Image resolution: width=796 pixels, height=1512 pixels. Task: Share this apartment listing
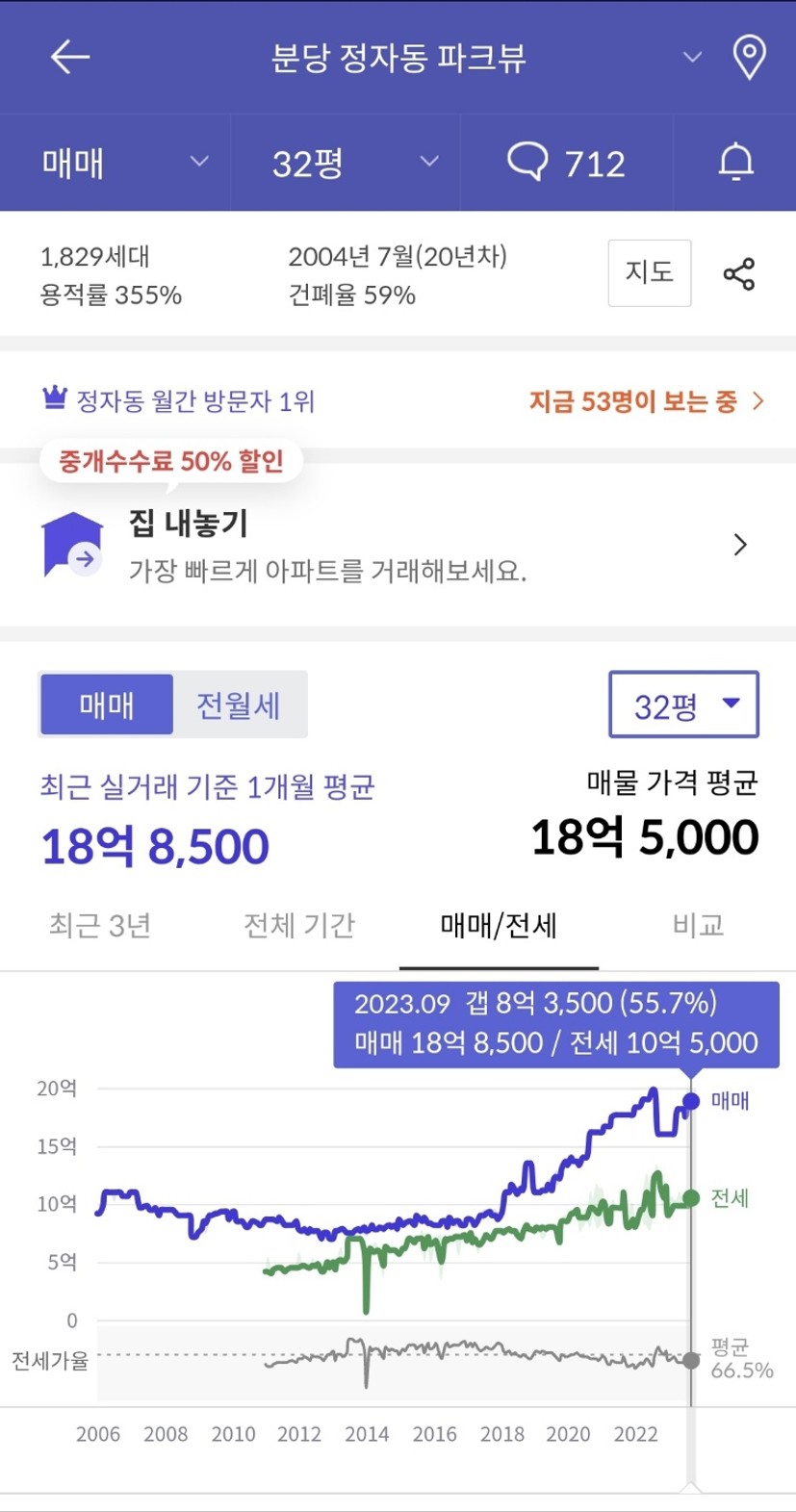pos(739,274)
